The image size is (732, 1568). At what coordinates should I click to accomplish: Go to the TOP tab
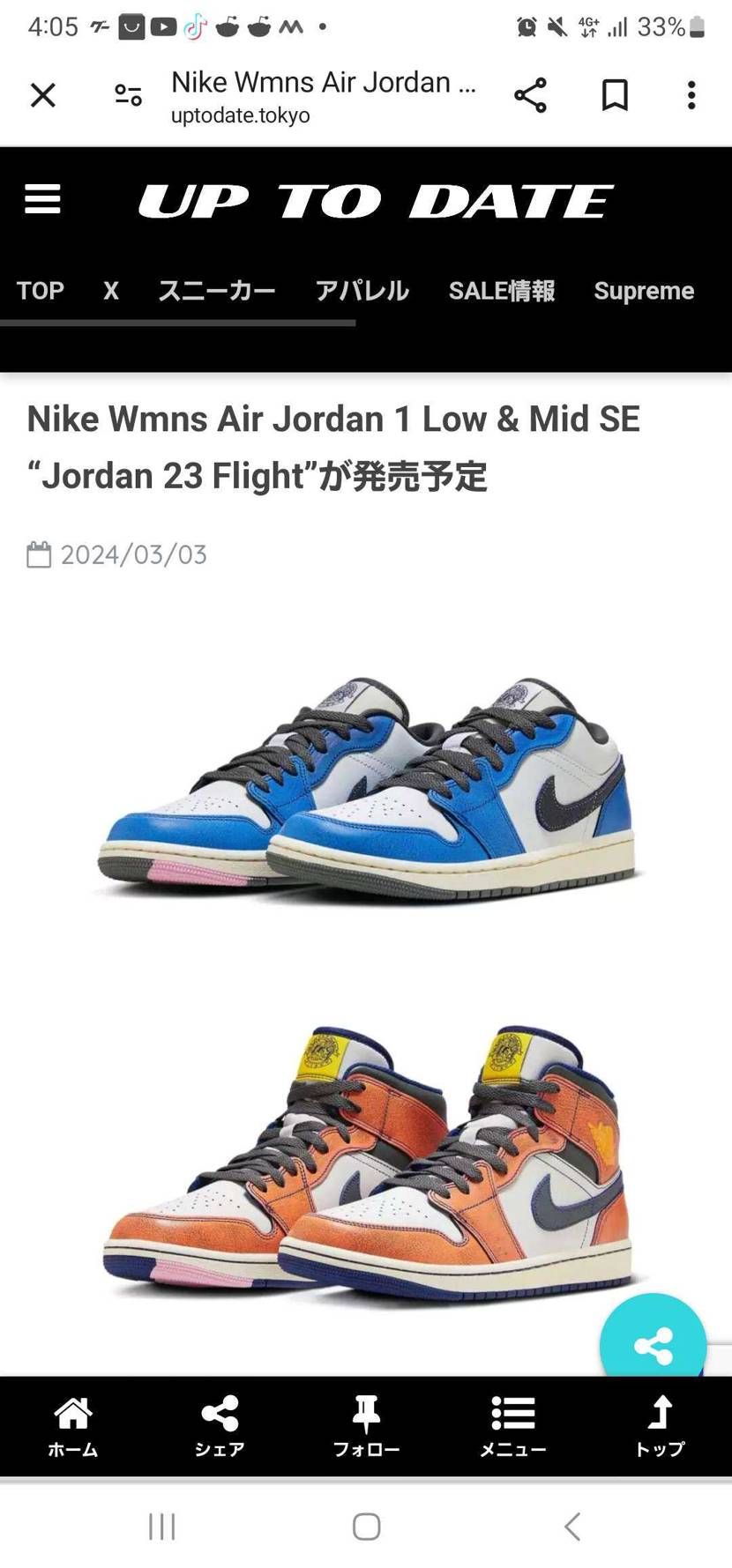(x=41, y=291)
